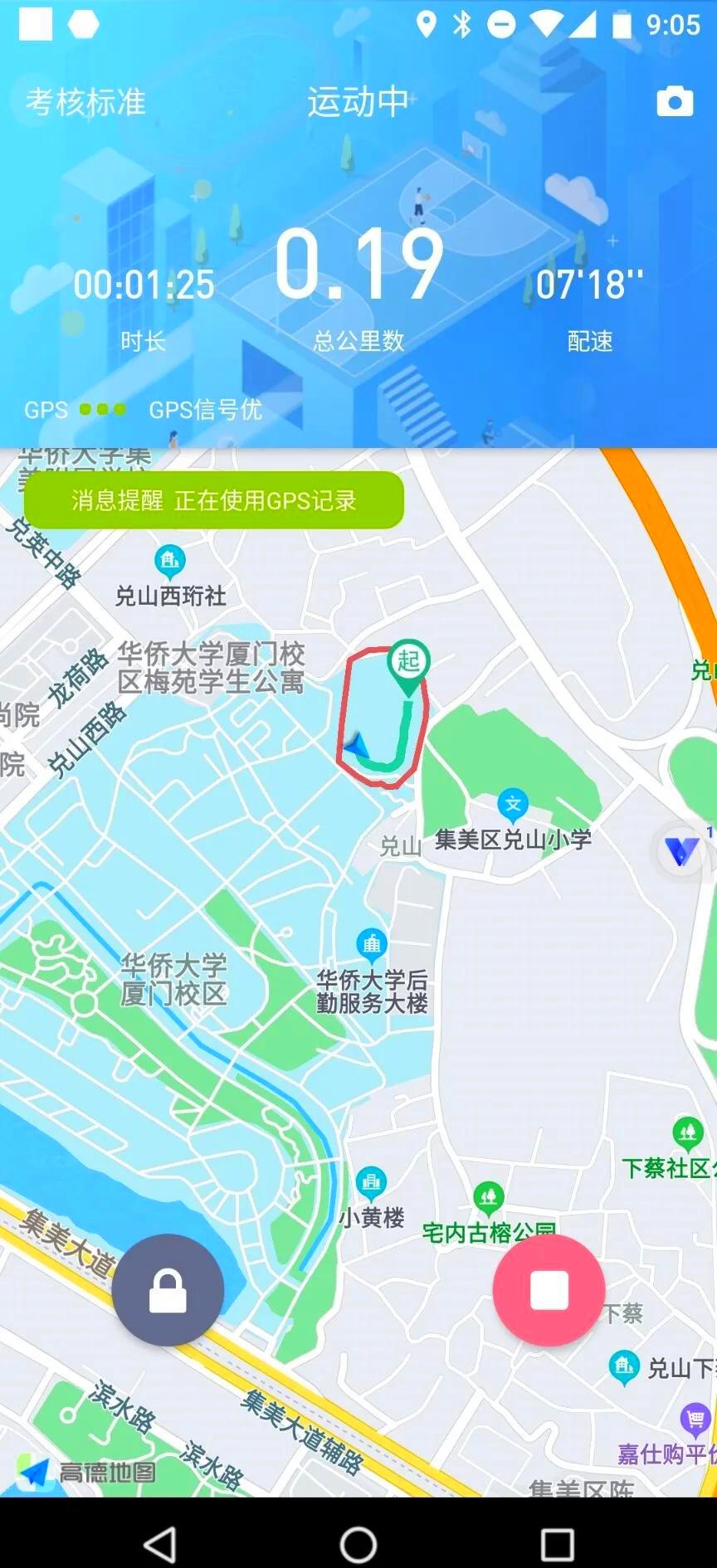Return to the home screen
This screenshot has height=1568, width=717.
click(358, 1544)
